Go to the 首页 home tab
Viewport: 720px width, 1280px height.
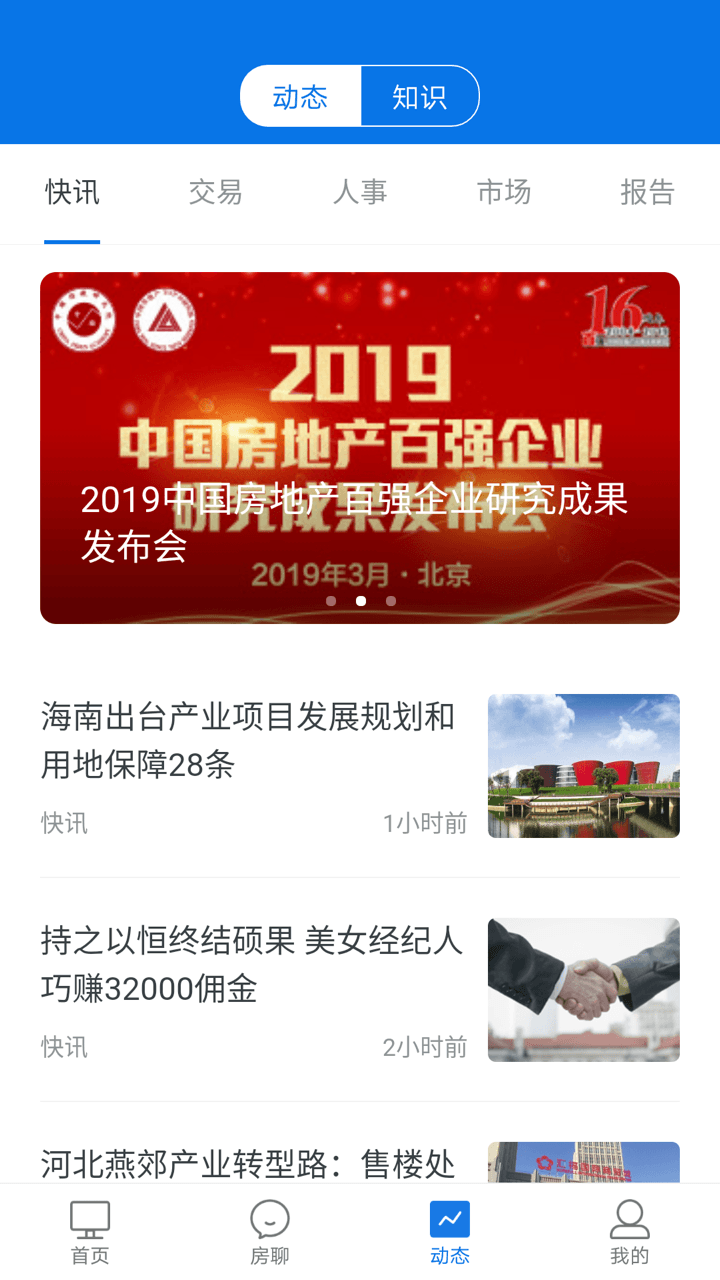[x=90, y=1233]
